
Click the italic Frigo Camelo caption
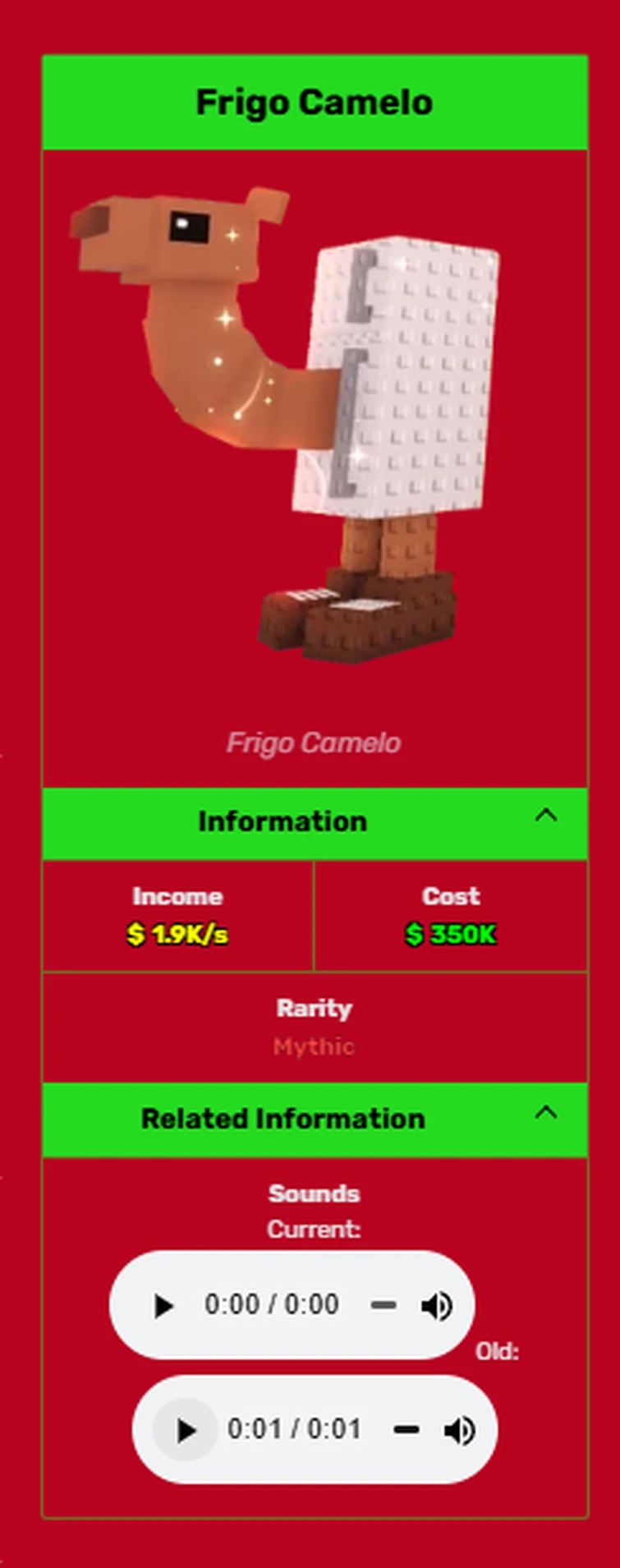coord(314,743)
